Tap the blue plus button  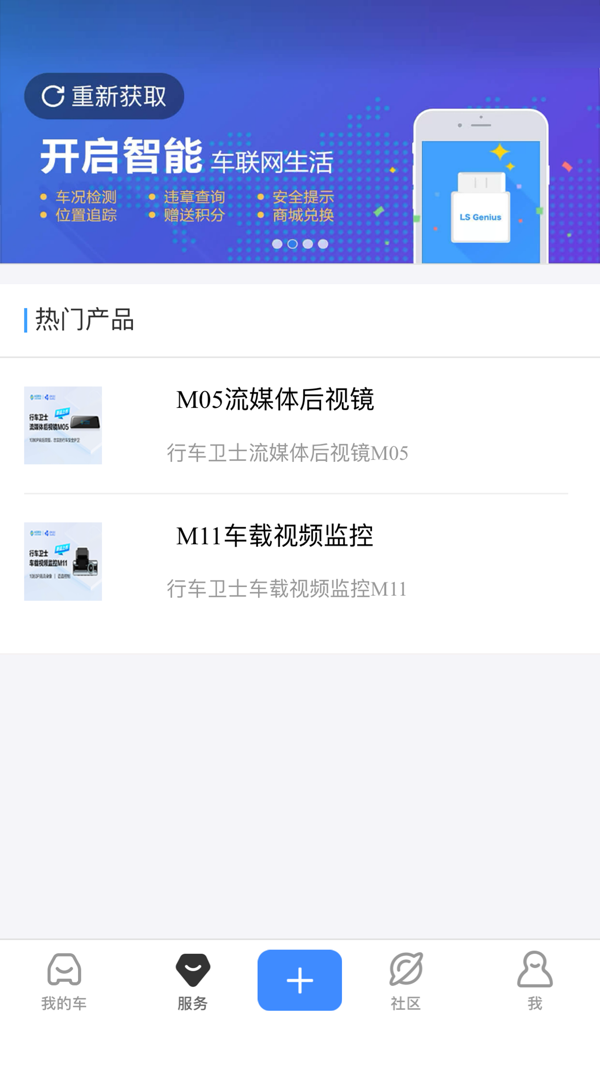(299, 980)
